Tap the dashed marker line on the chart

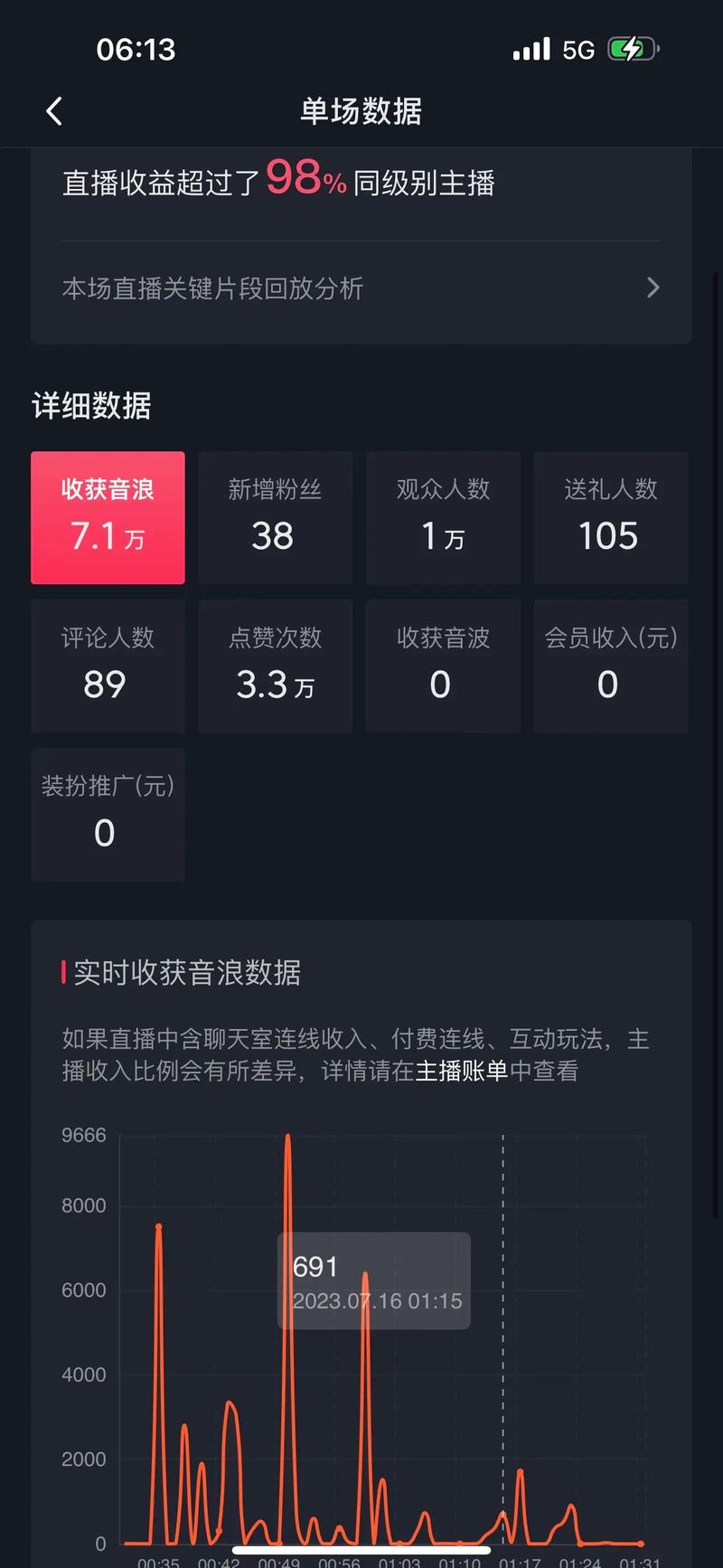click(x=502, y=1311)
